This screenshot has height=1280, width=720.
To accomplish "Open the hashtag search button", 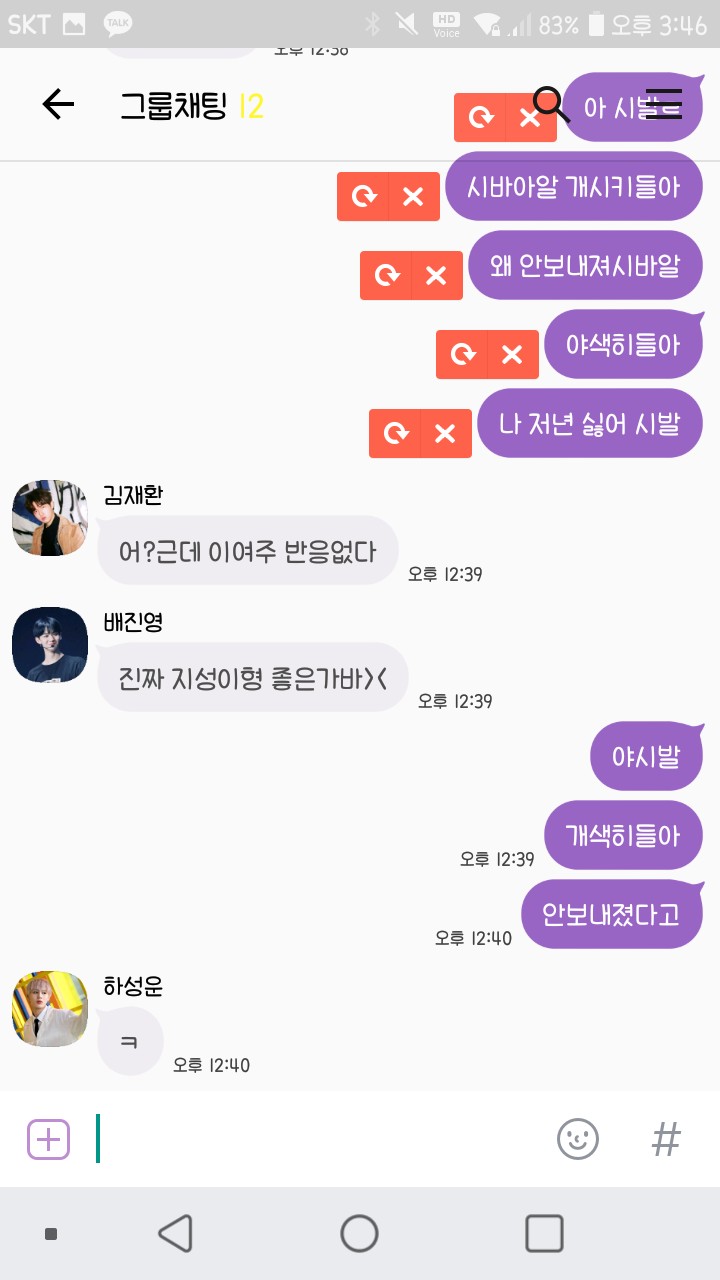I will [x=666, y=1139].
